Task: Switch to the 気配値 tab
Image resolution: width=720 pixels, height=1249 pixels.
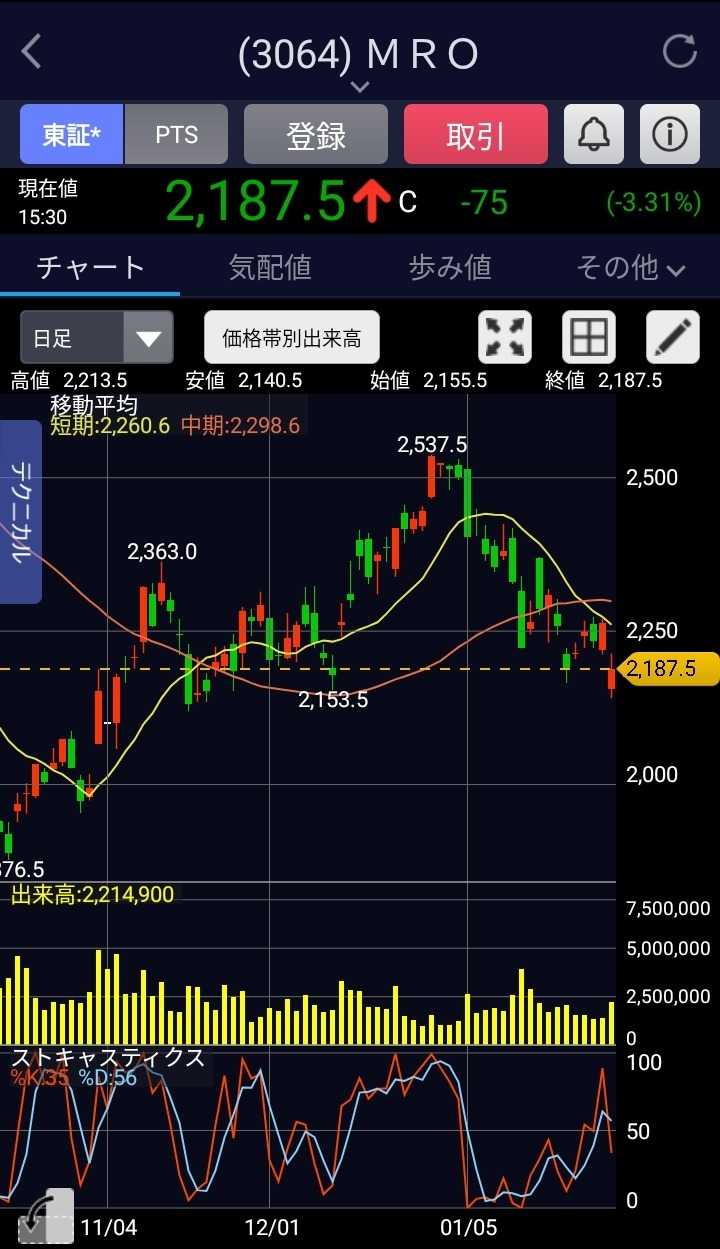Action: click(x=270, y=267)
